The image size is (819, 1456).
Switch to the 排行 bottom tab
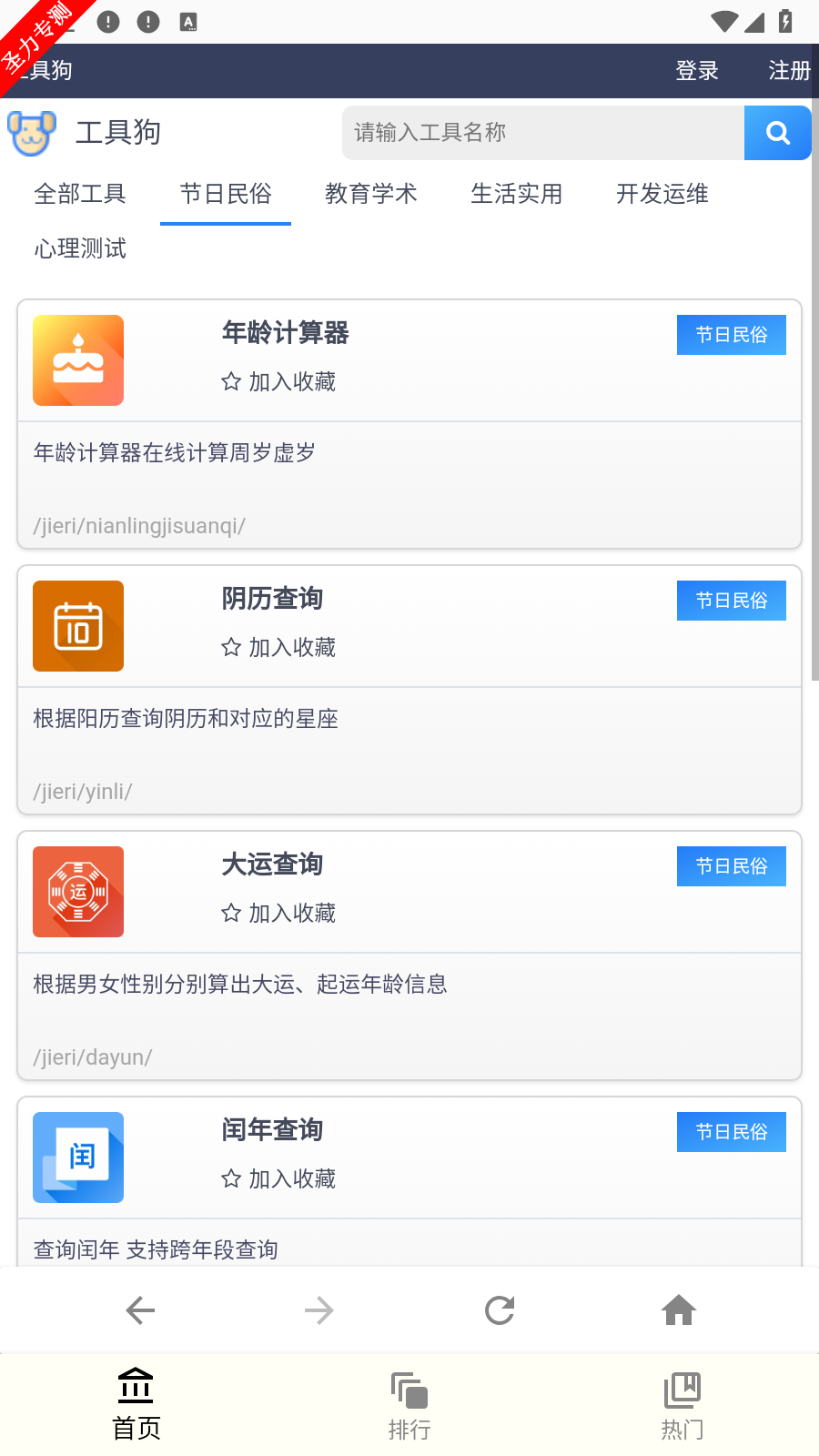409,1406
